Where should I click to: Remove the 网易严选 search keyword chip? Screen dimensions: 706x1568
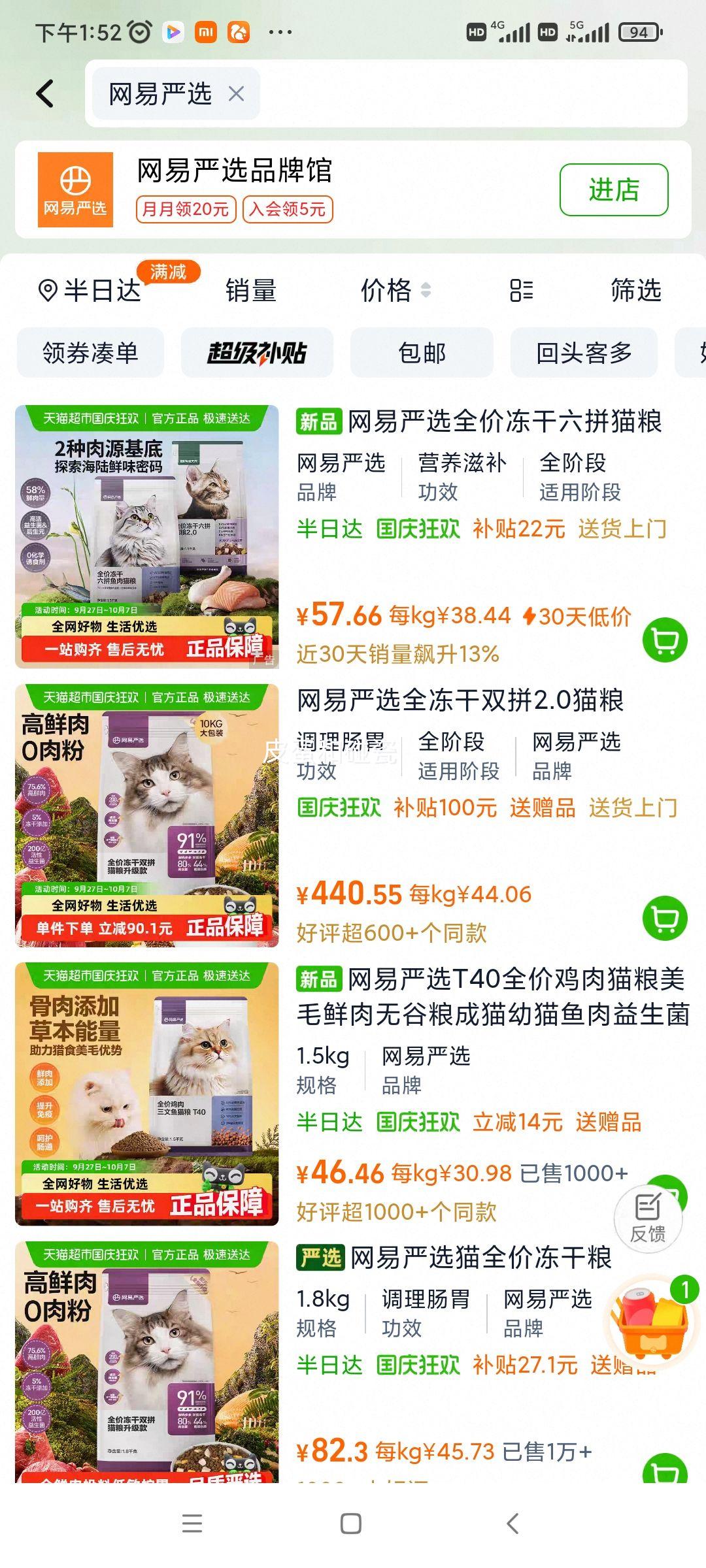(236, 94)
